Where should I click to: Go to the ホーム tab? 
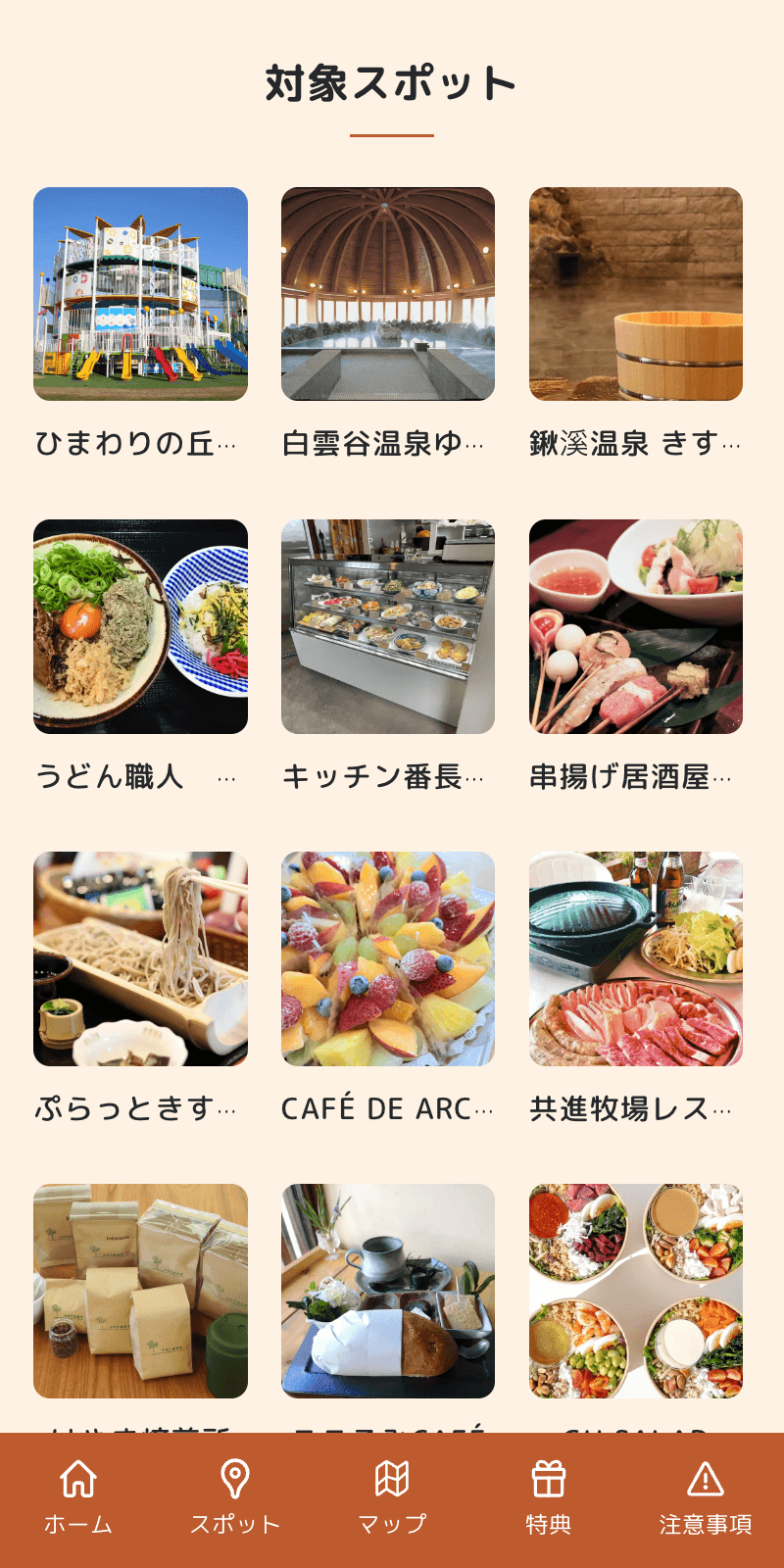click(78, 1498)
